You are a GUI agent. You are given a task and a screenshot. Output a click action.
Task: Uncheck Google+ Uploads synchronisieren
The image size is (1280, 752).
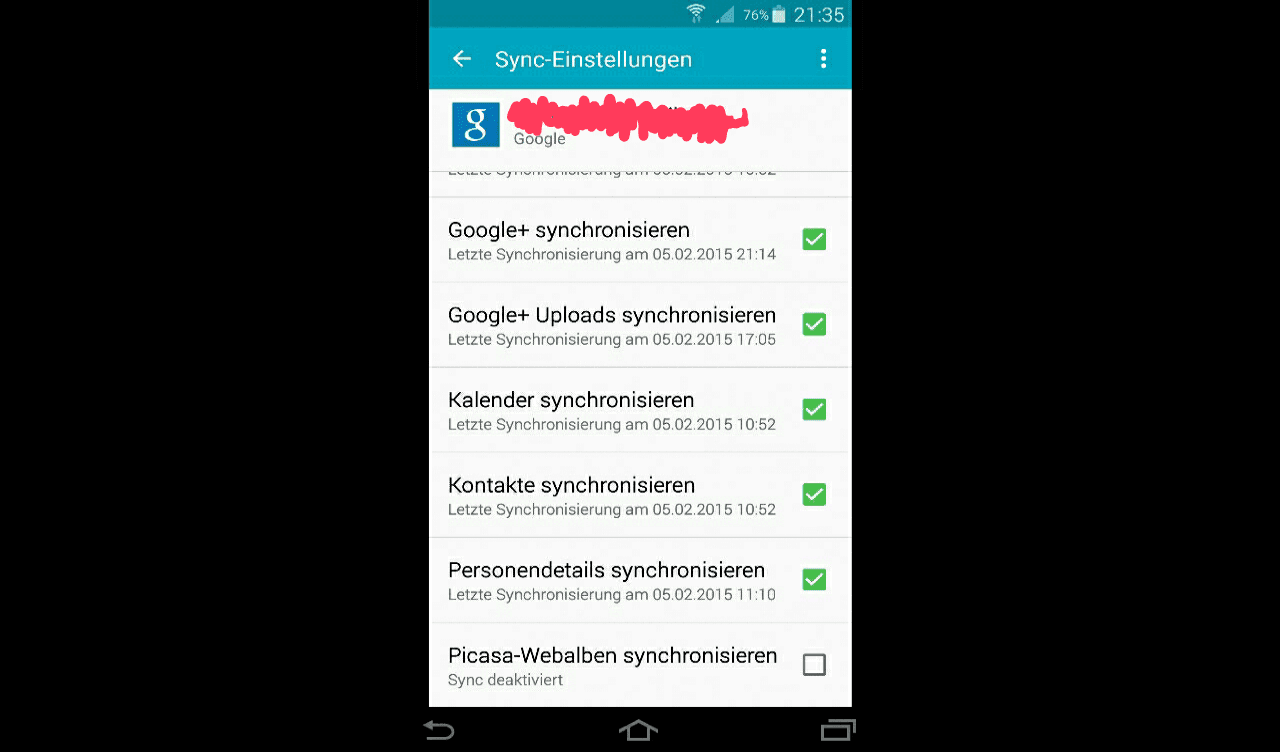point(814,325)
